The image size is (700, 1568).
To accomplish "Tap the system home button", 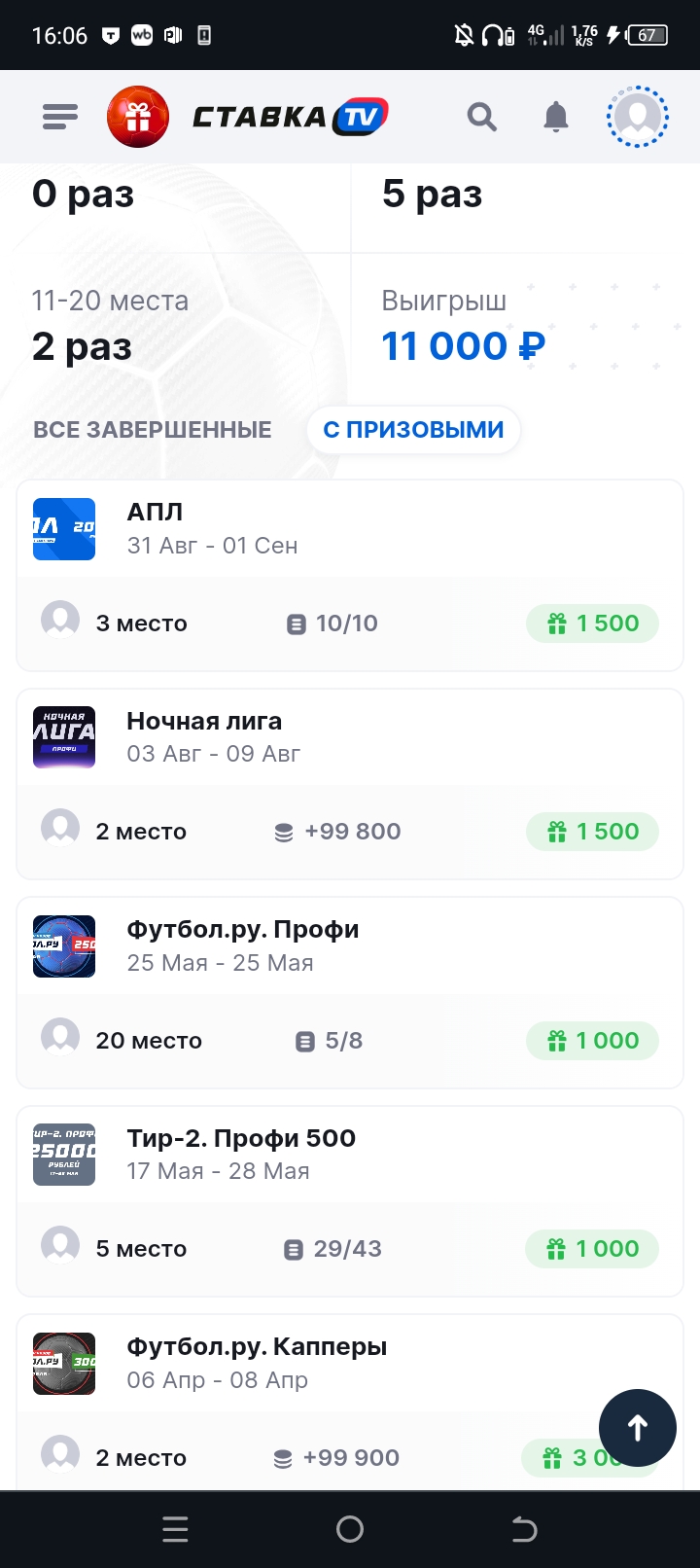I will (350, 1530).
